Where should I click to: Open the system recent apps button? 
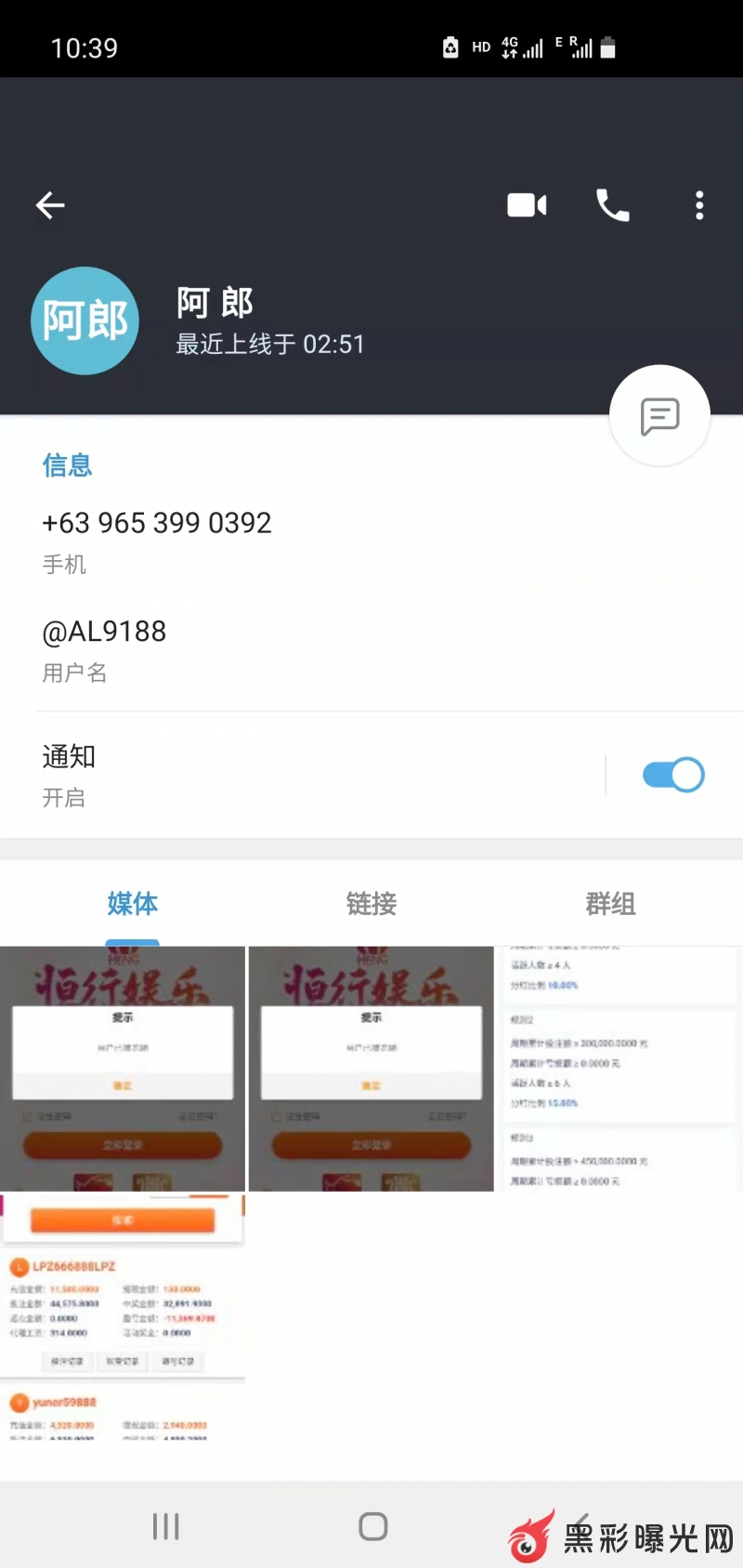[x=165, y=1526]
